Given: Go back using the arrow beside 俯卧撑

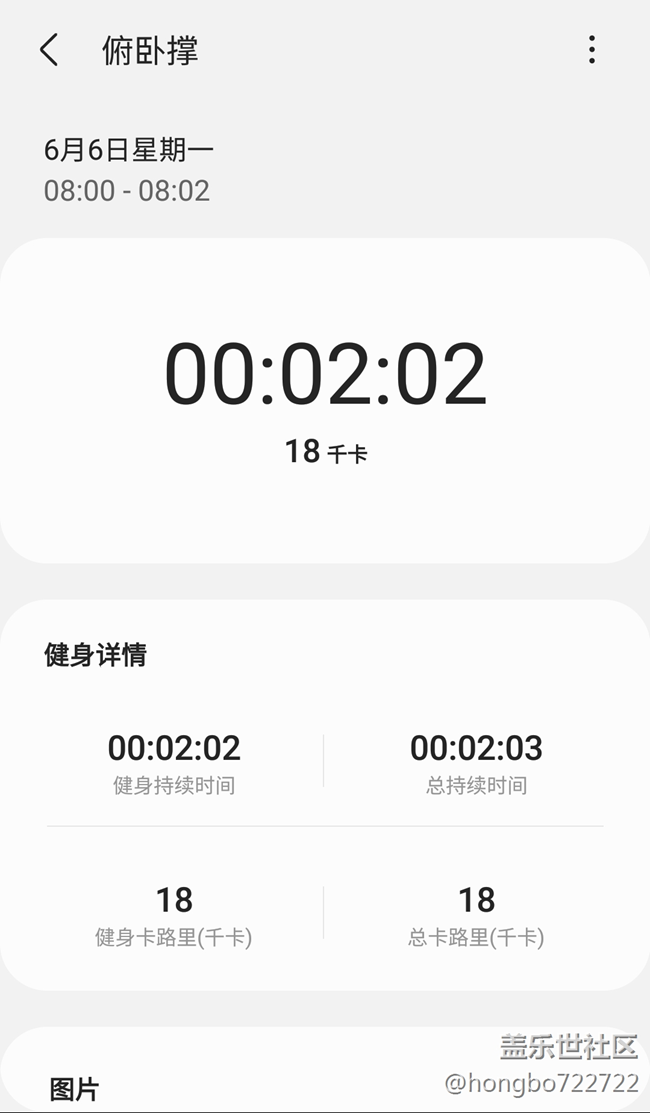Looking at the screenshot, I should (x=48, y=50).
